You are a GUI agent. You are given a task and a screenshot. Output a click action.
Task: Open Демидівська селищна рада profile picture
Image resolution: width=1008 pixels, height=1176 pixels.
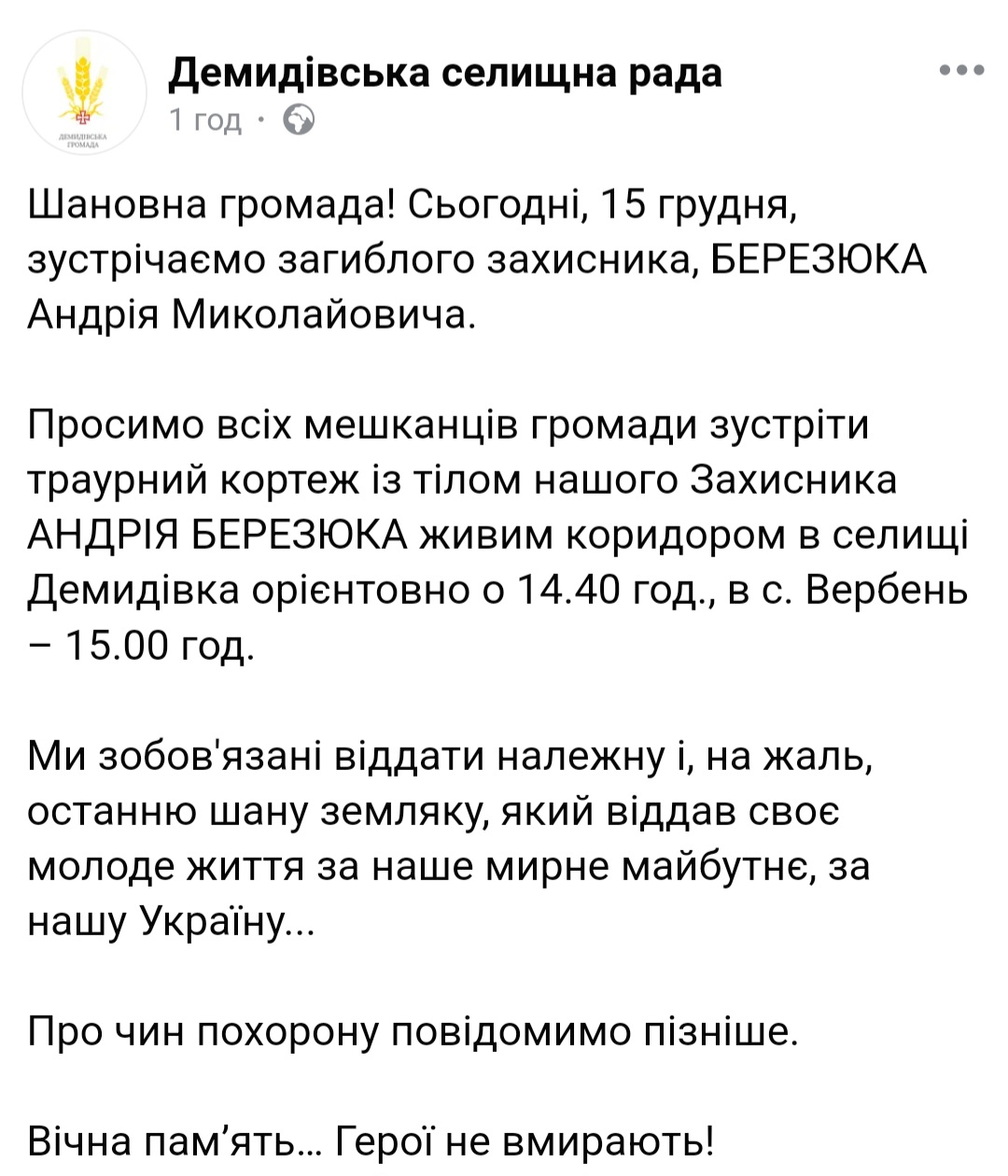[x=85, y=93]
